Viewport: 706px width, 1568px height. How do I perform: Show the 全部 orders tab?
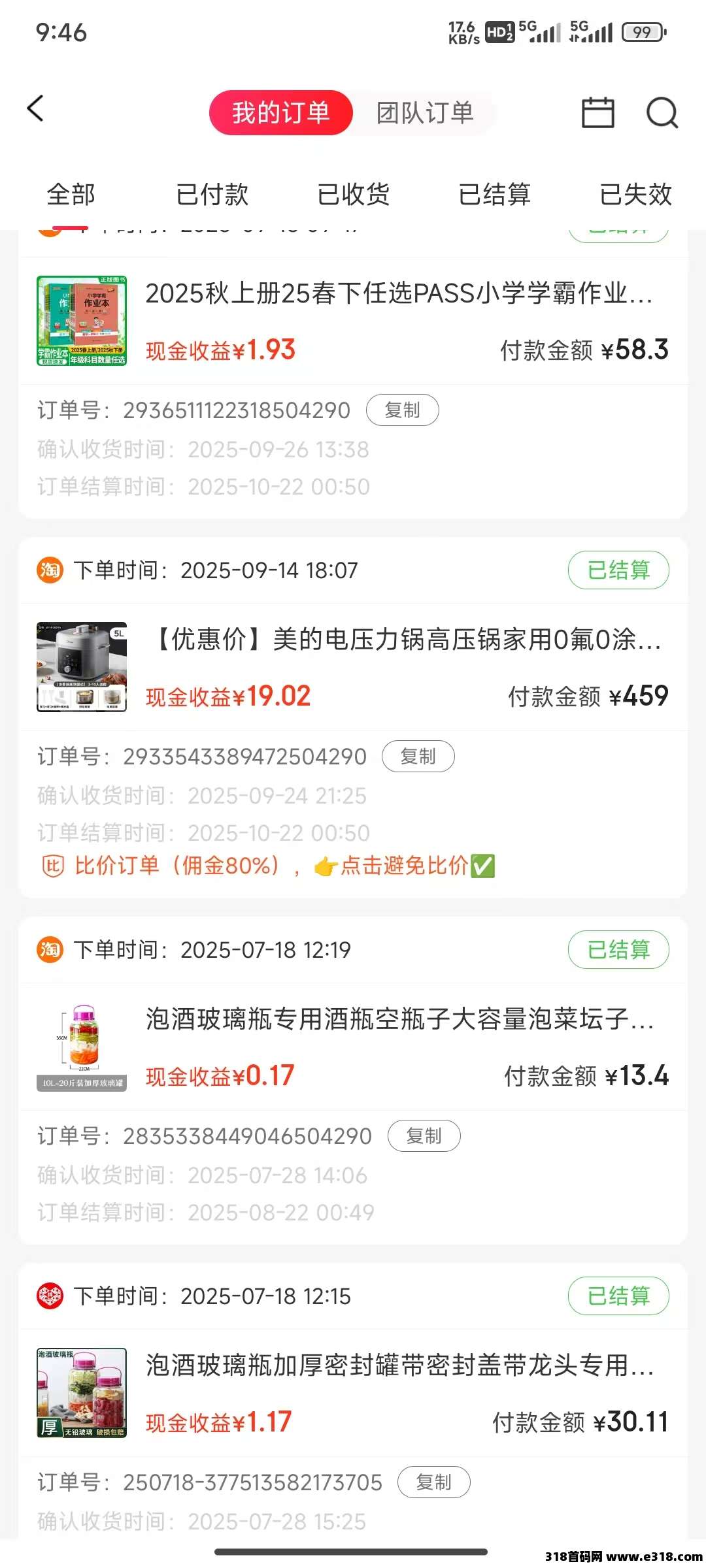(71, 195)
